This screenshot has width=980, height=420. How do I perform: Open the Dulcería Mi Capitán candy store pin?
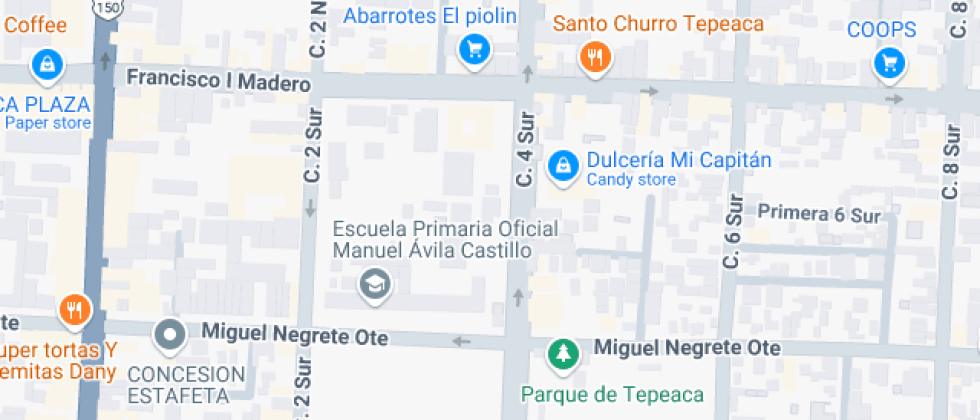(564, 166)
